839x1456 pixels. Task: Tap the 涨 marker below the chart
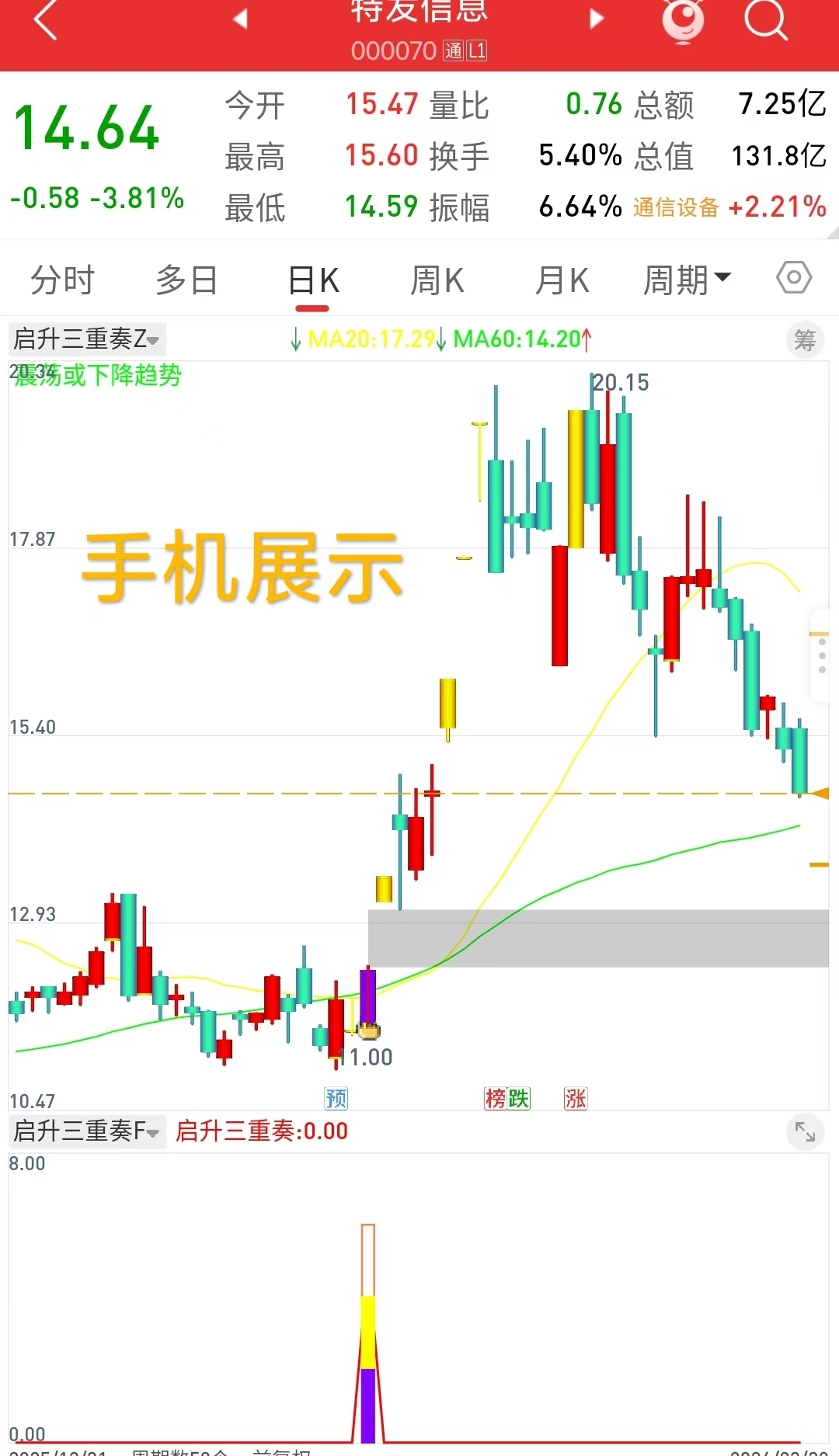point(576,1099)
